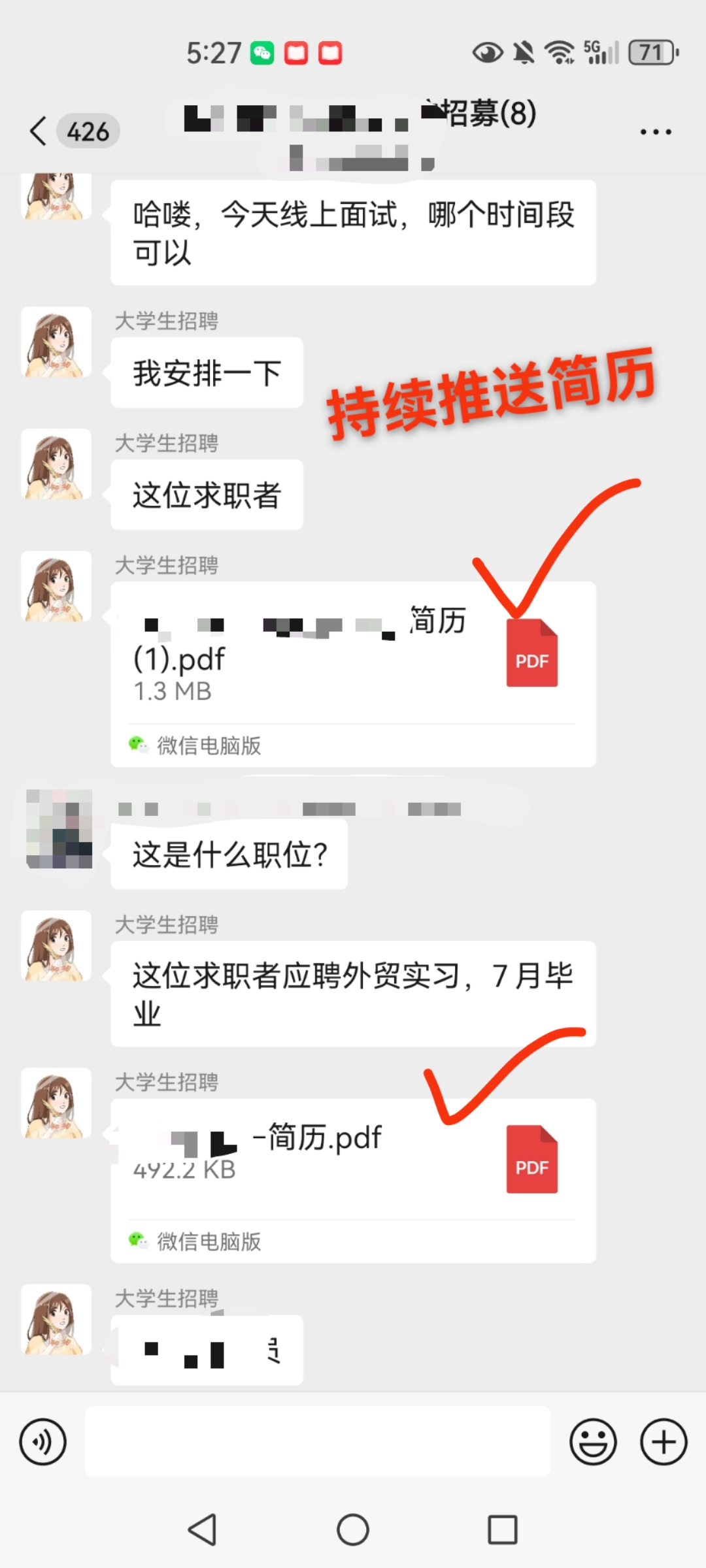Viewport: 706px width, 1568px height.
Task: Open the plus attachments menu
Action: click(664, 1442)
